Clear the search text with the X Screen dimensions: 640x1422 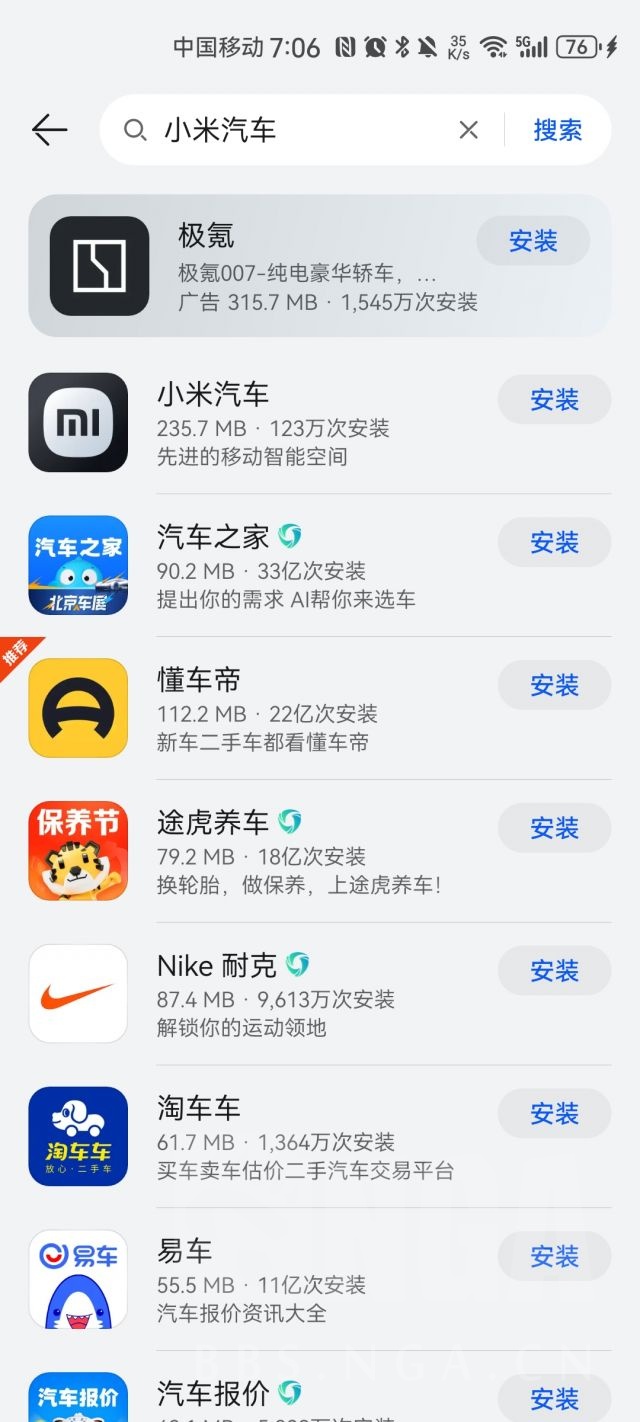click(x=468, y=130)
